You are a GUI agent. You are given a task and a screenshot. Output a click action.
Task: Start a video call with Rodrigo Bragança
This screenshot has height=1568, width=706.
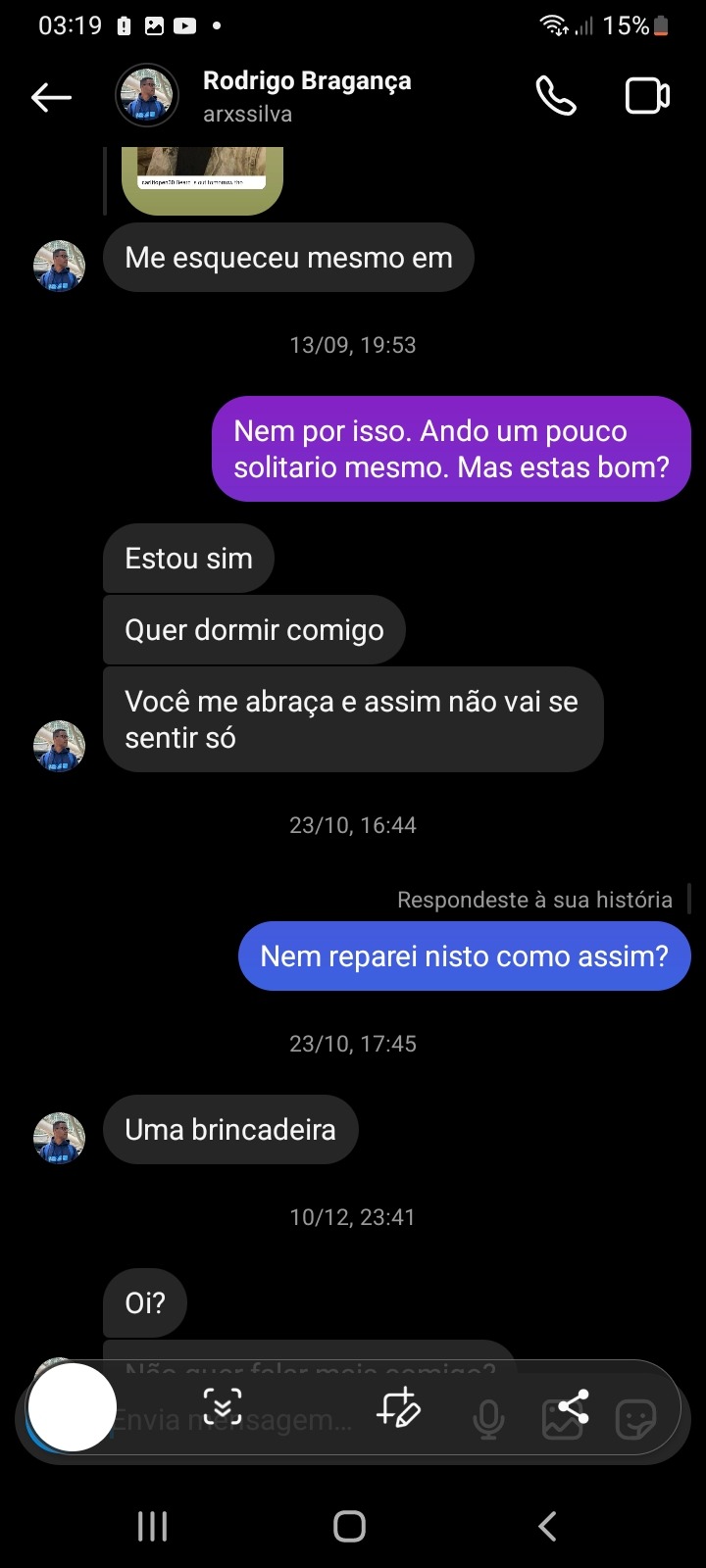pyautogui.click(x=647, y=96)
